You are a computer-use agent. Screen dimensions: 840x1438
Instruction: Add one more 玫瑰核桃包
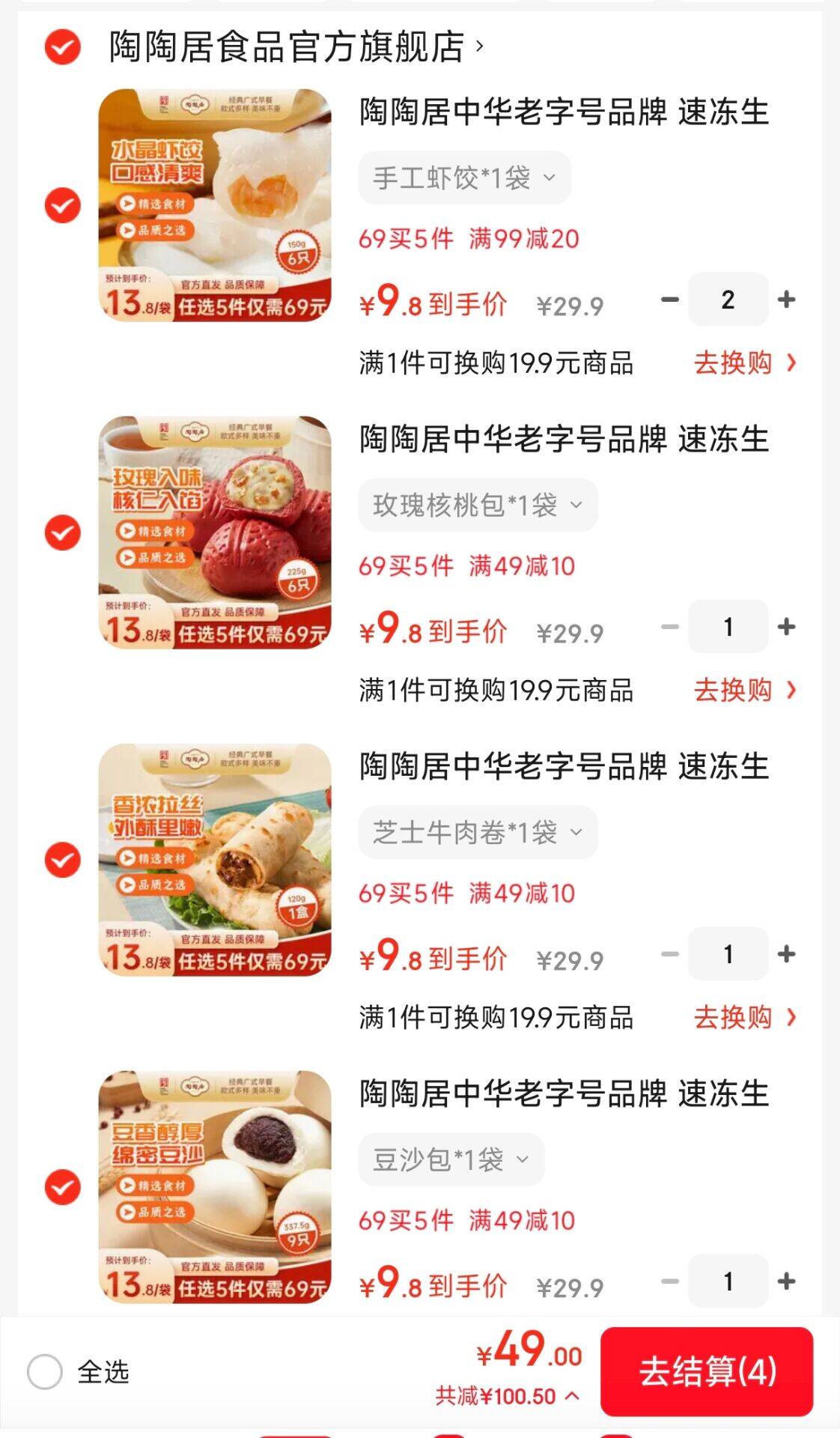click(786, 627)
